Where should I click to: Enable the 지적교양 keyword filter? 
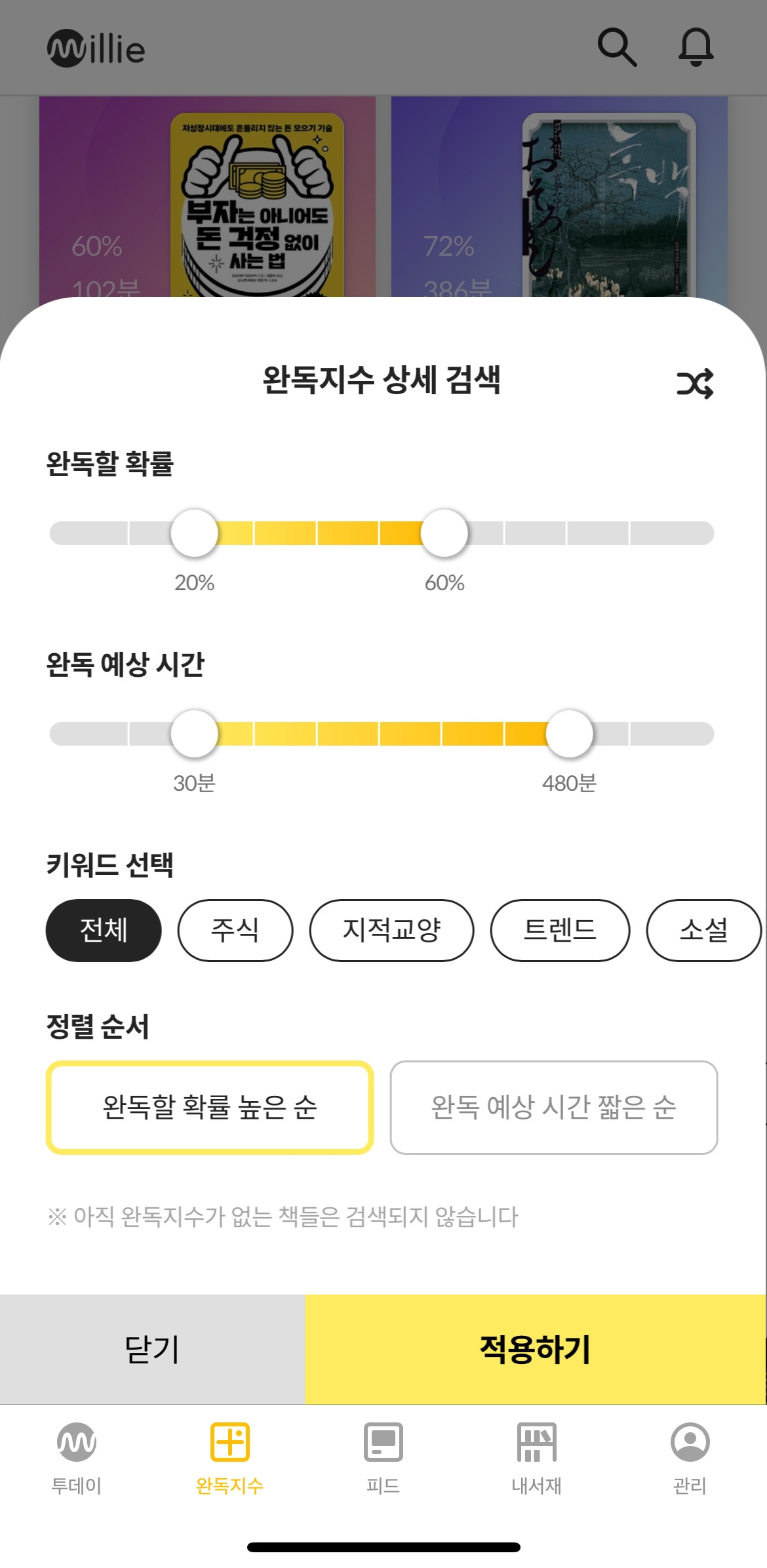pyautogui.click(x=392, y=931)
